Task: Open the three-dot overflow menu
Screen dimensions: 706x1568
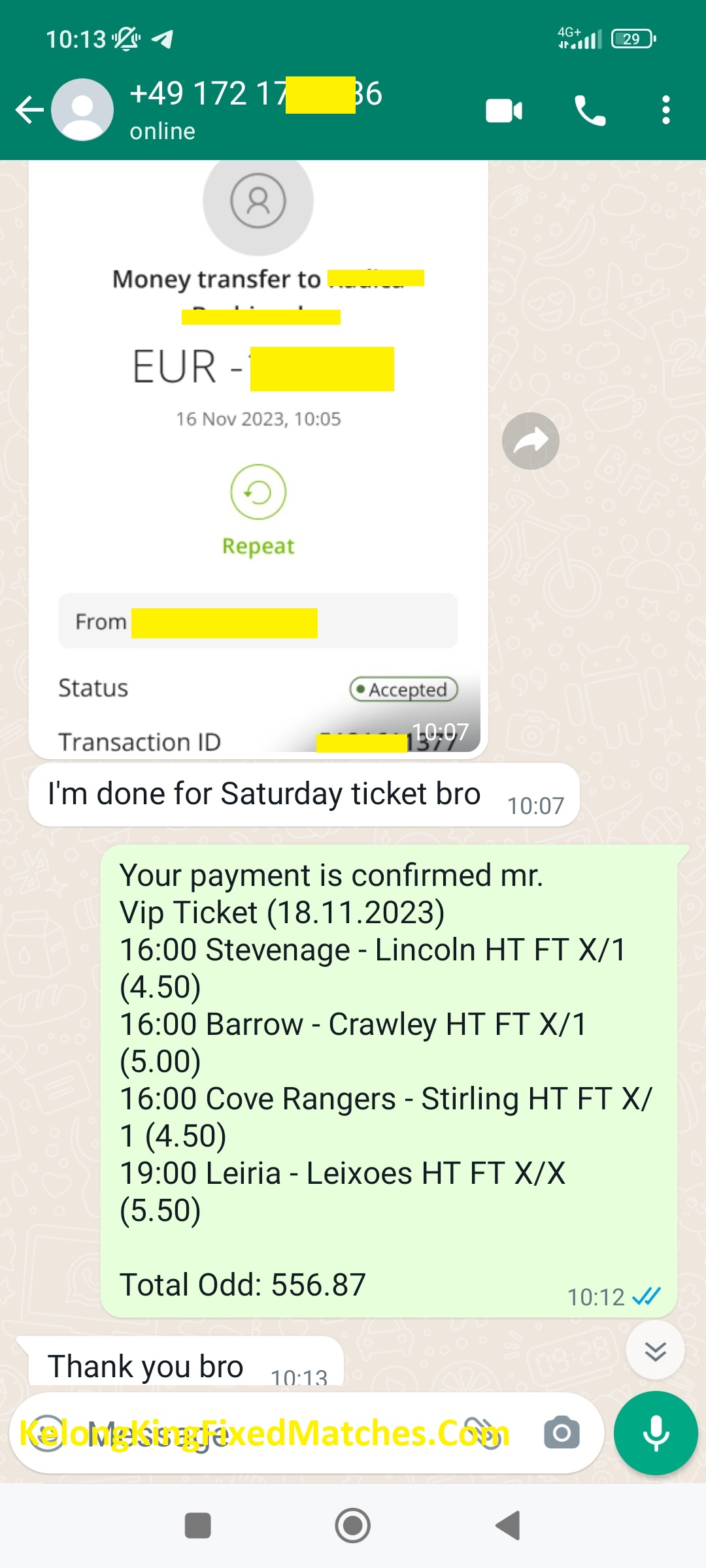Action: point(665,110)
